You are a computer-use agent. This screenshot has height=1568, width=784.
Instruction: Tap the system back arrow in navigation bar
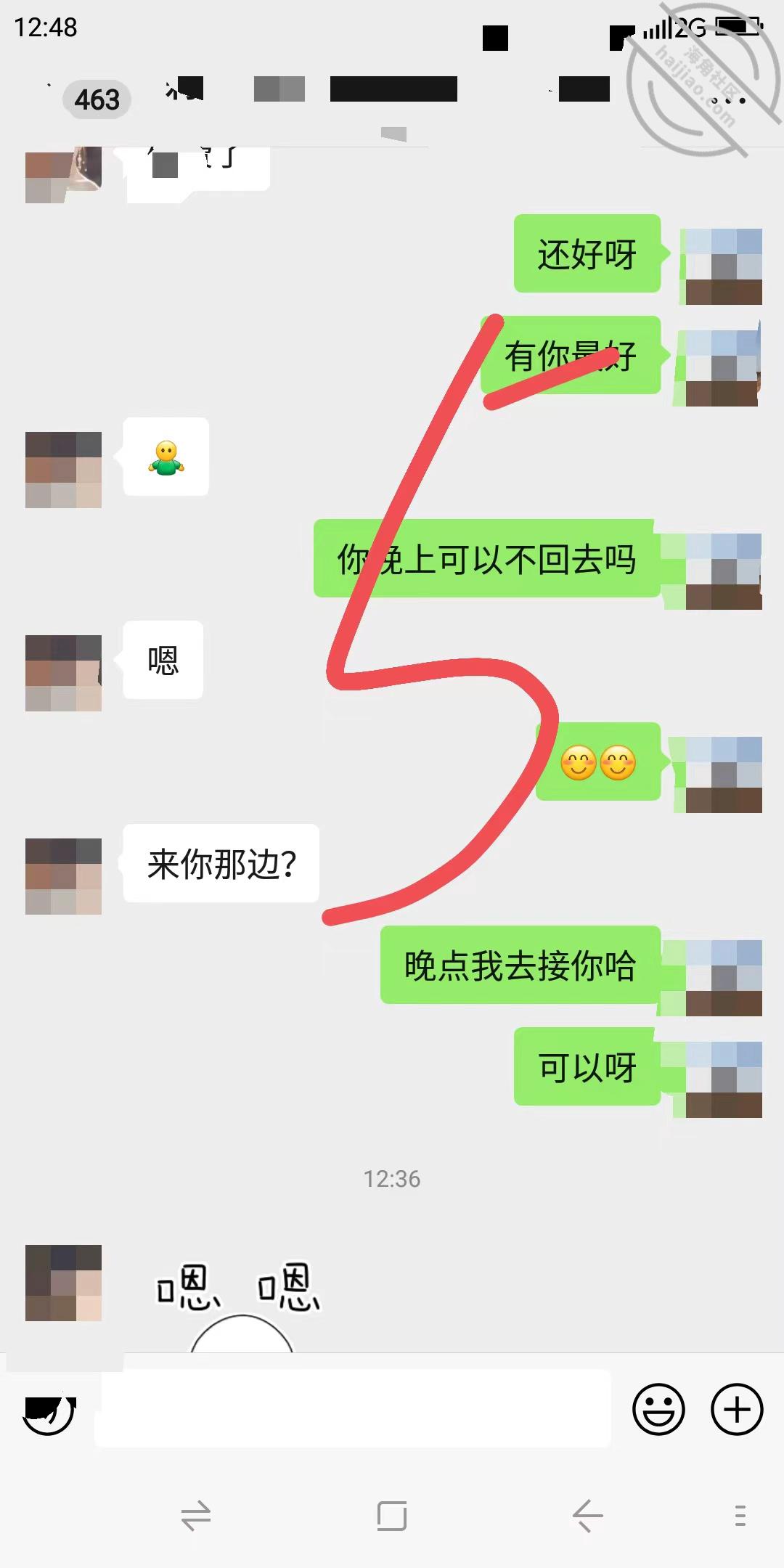click(x=587, y=1516)
